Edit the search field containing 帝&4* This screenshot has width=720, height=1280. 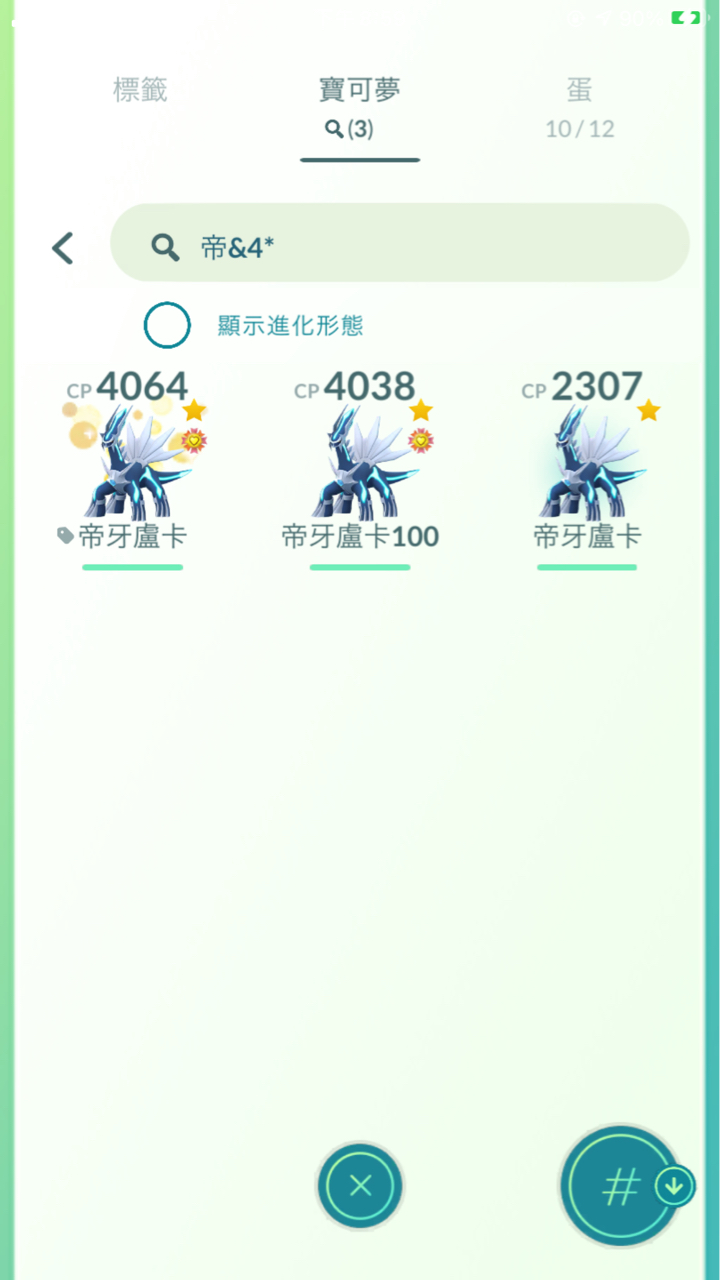point(420,248)
